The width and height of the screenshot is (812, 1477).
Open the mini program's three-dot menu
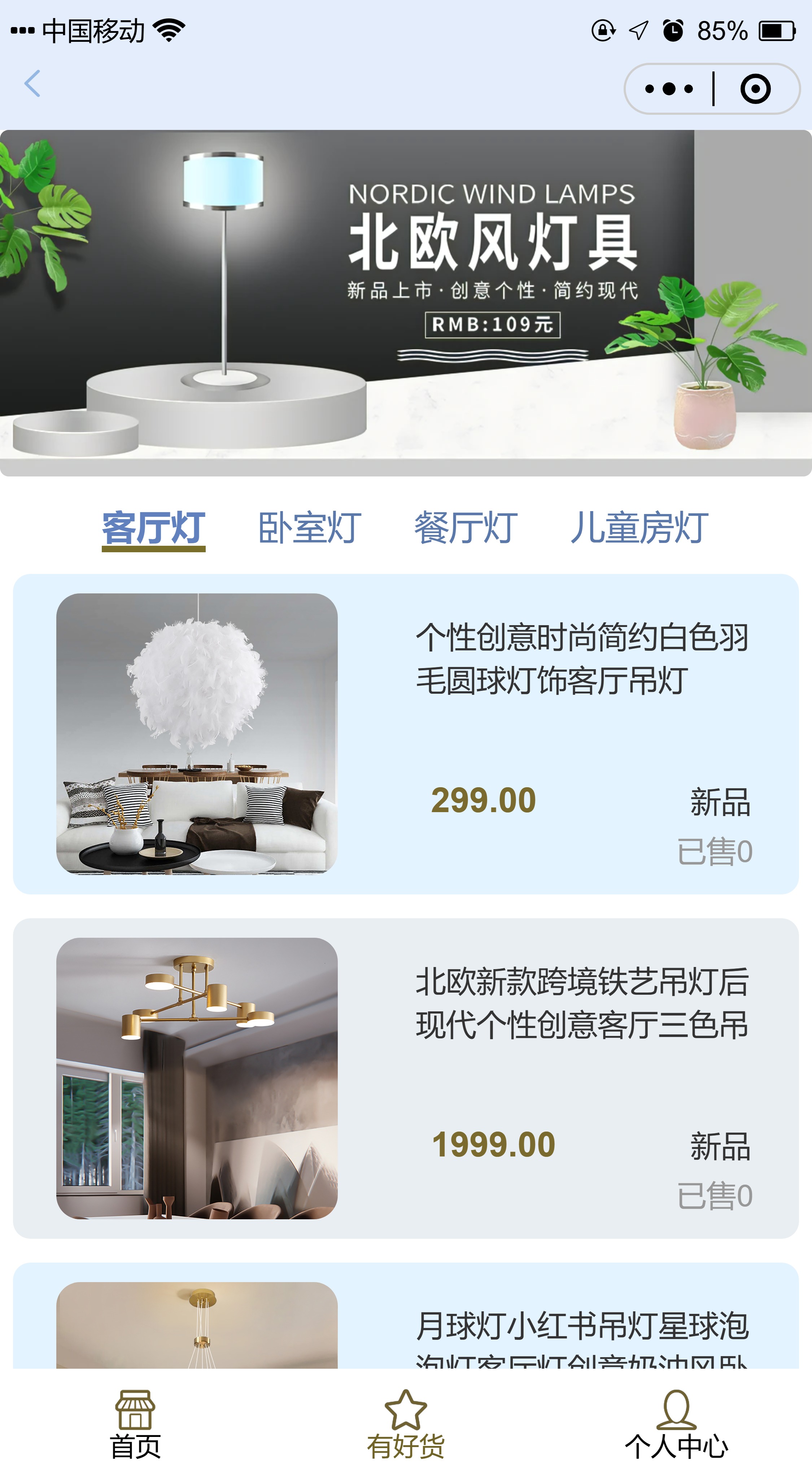click(669, 89)
